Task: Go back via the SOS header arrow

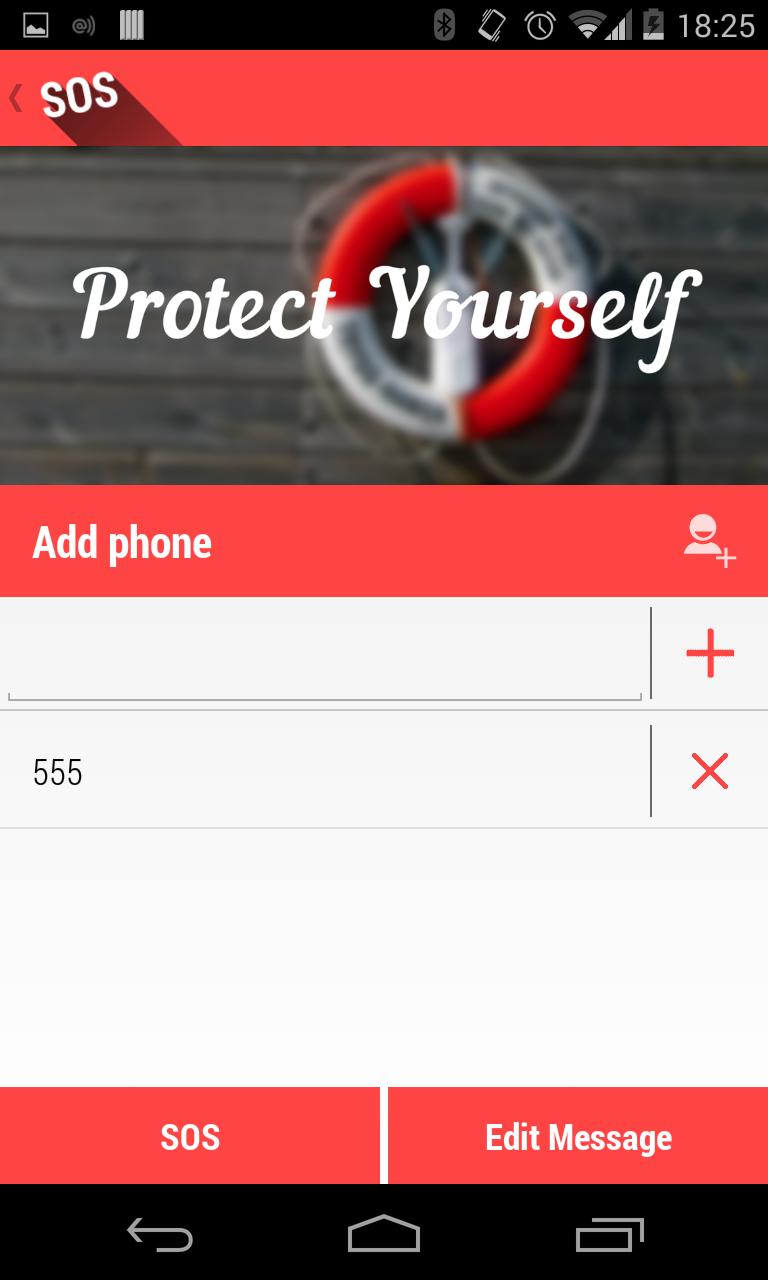Action: pyautogui.click(x=18, y=98)
